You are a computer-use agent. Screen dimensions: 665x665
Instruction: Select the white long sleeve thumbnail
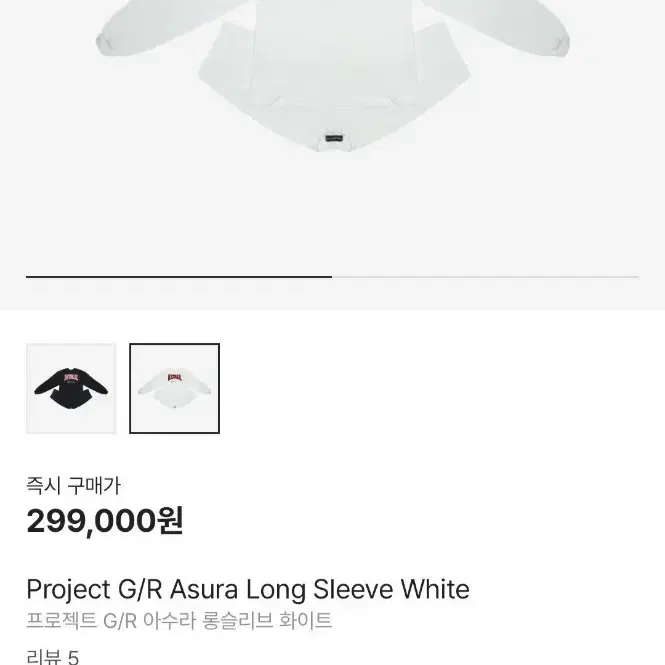point(175,388)
